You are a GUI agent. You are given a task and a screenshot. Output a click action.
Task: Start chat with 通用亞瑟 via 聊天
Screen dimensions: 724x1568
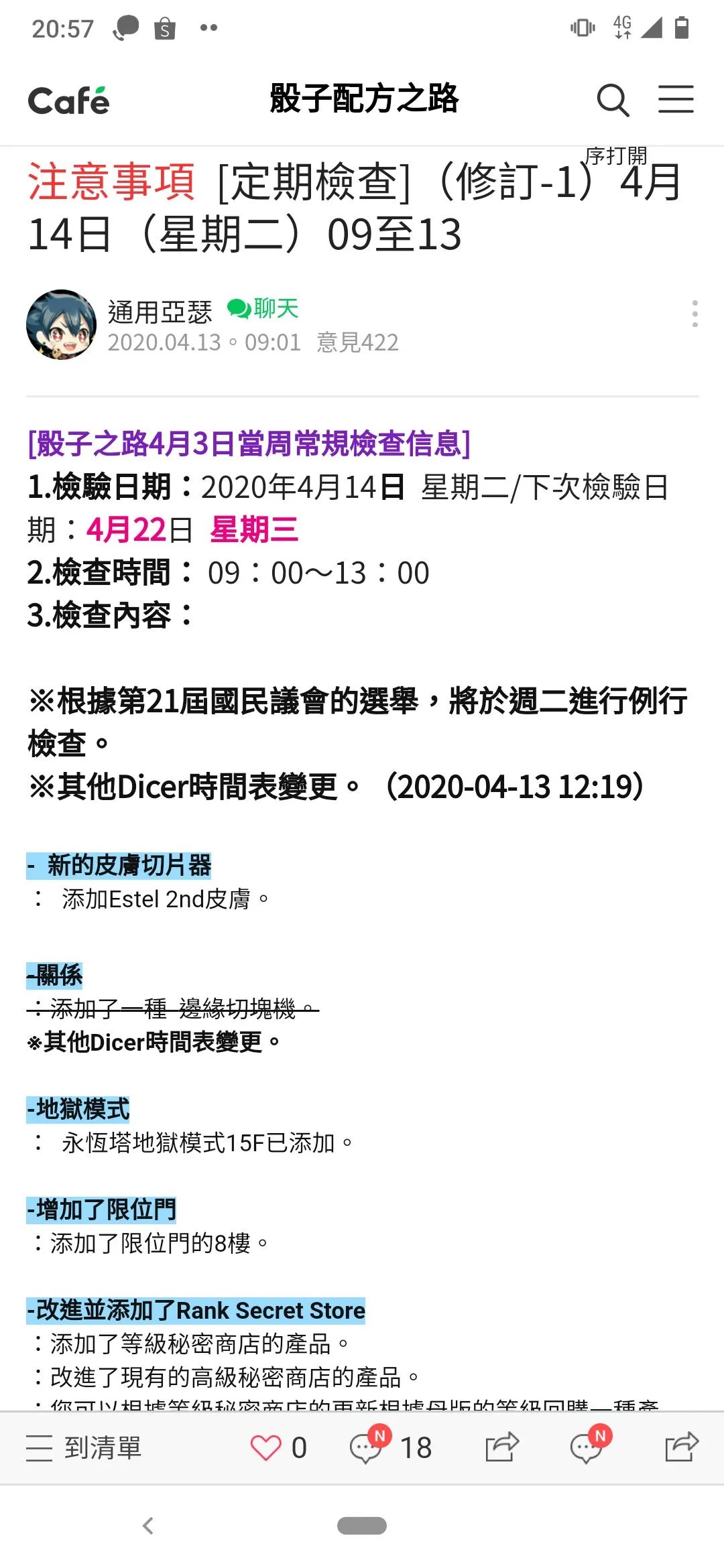click(263, 308)
